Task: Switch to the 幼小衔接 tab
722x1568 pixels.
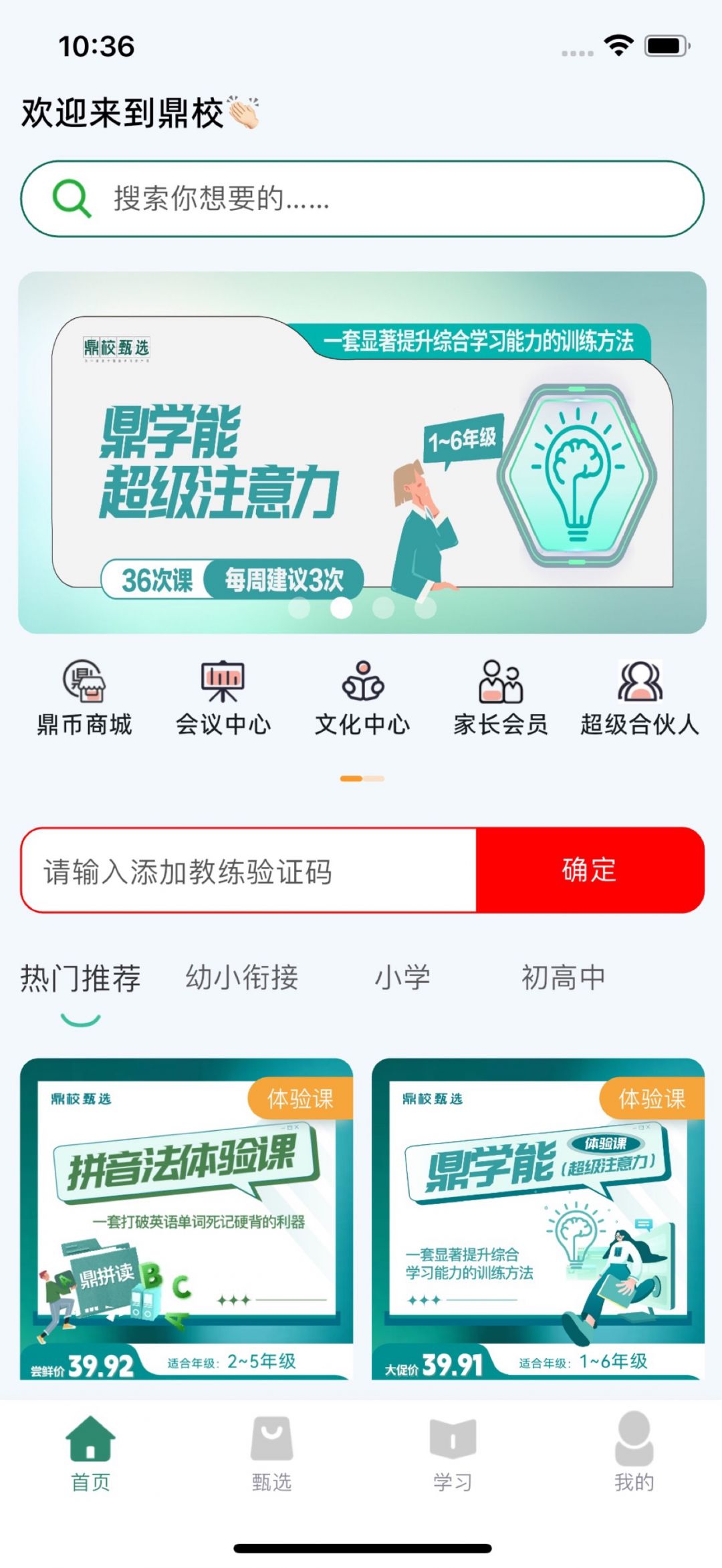Action: click(x=242, y=978)
